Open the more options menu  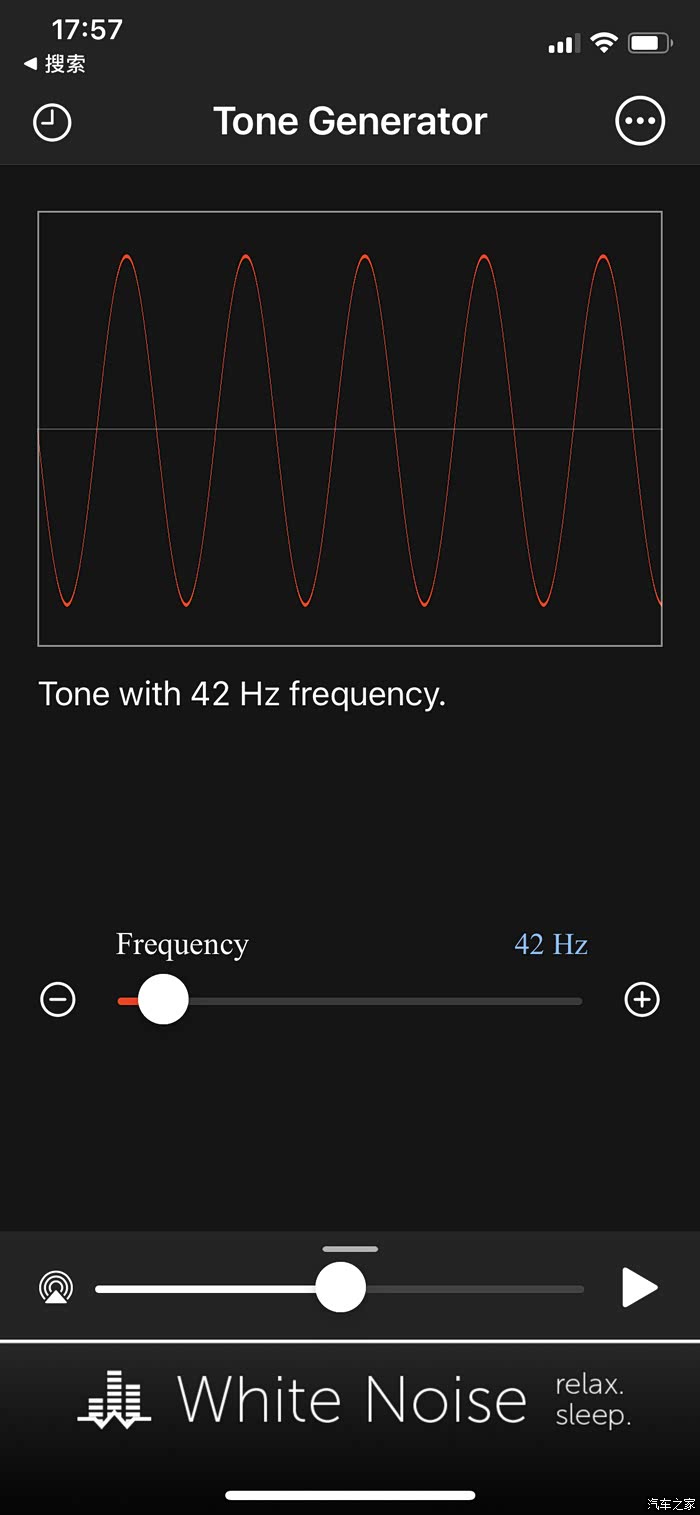tap(639, 122)
